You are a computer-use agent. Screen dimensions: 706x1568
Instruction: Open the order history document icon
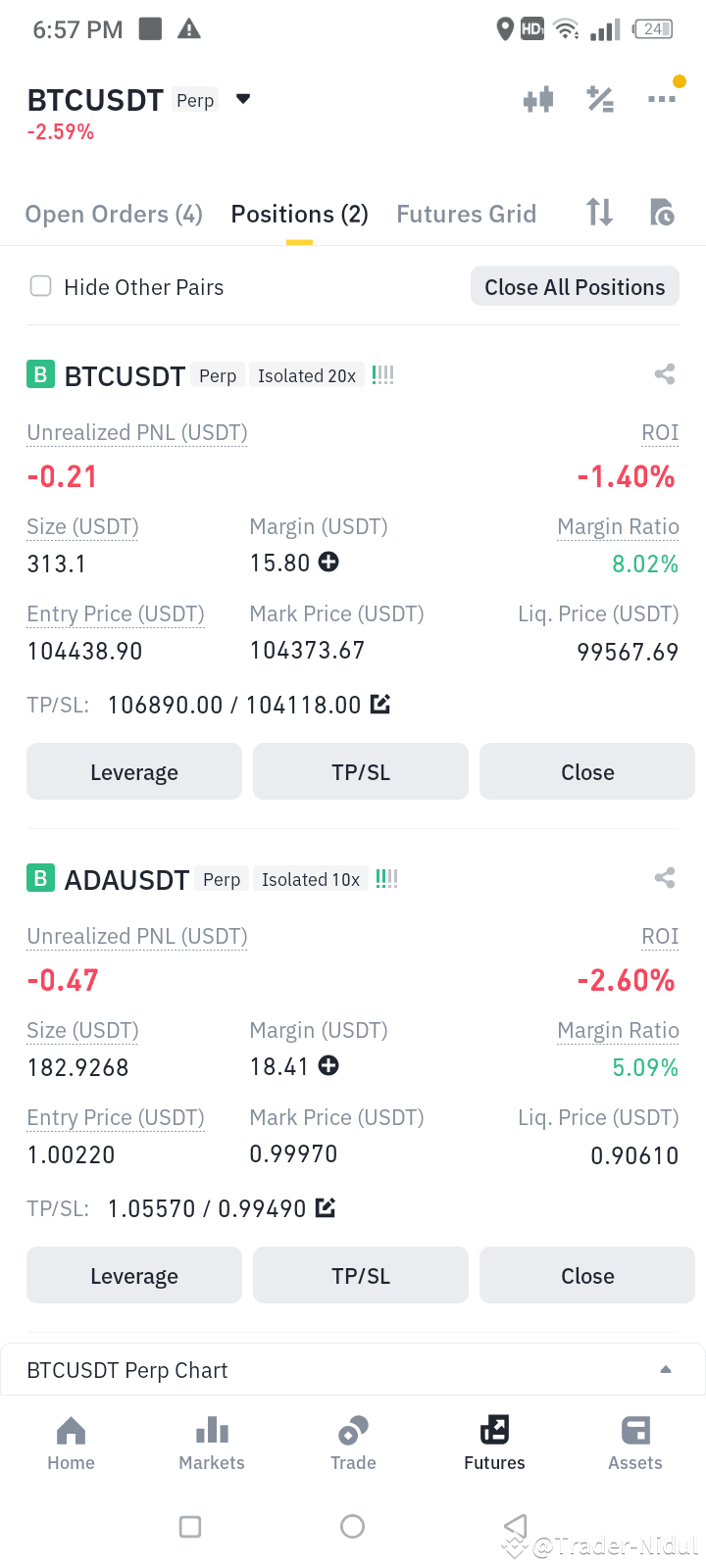(662, 213)
